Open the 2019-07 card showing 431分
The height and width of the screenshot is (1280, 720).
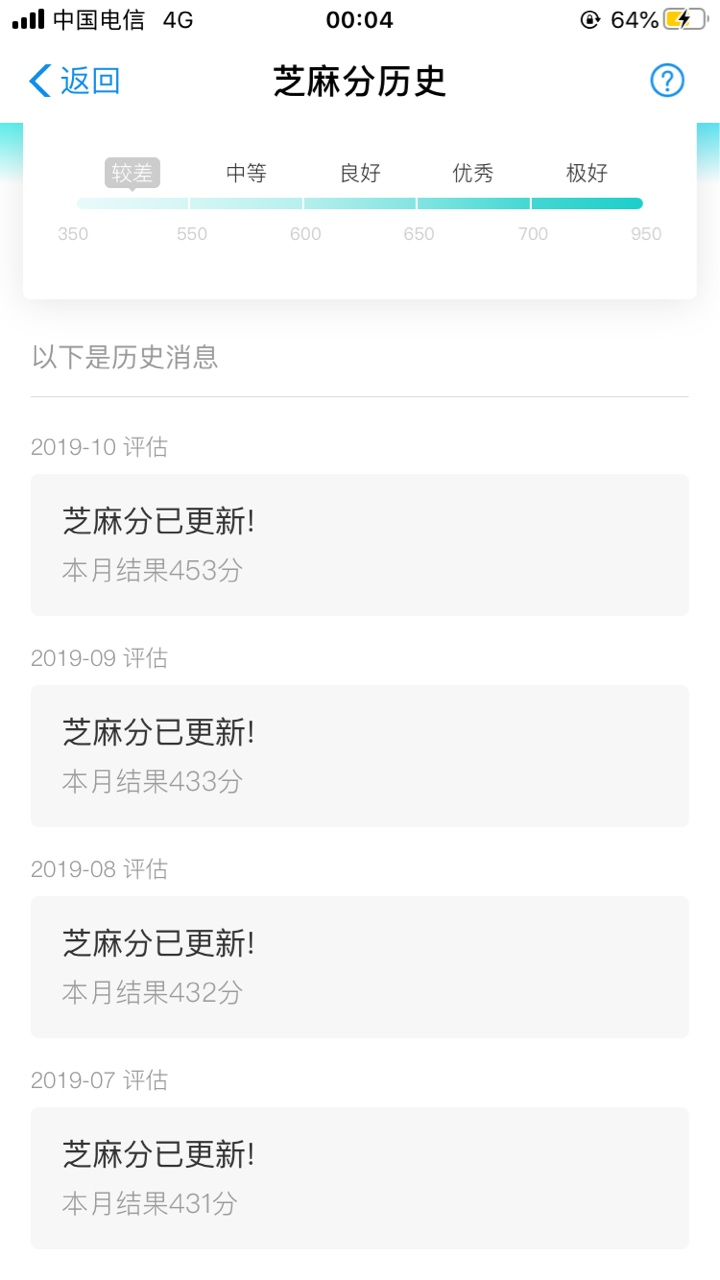(360, 1178)
